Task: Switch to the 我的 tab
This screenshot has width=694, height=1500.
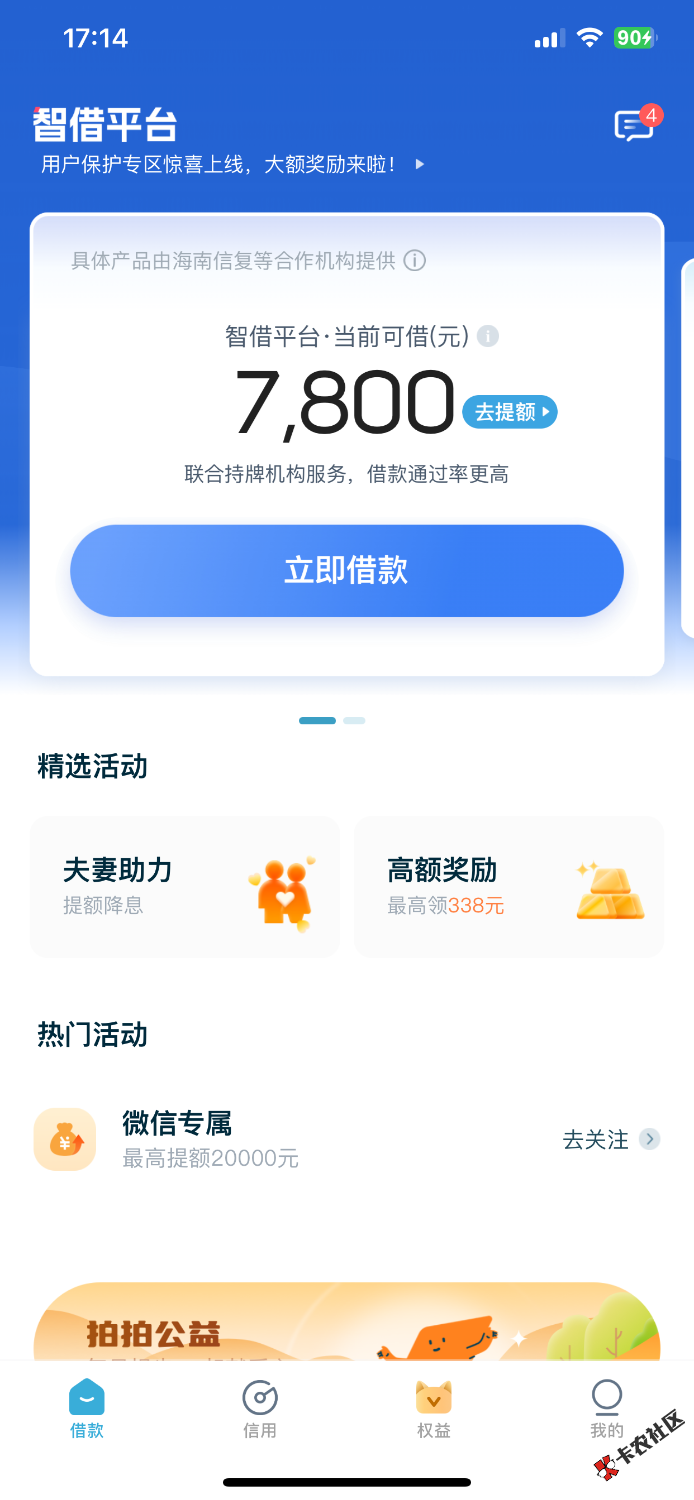Action: point(606,1408)
